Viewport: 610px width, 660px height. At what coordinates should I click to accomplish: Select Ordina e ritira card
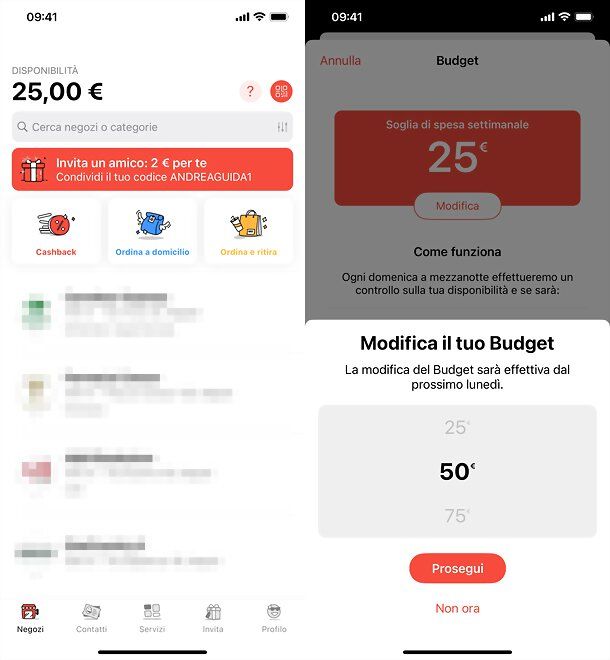coord(248,231)
